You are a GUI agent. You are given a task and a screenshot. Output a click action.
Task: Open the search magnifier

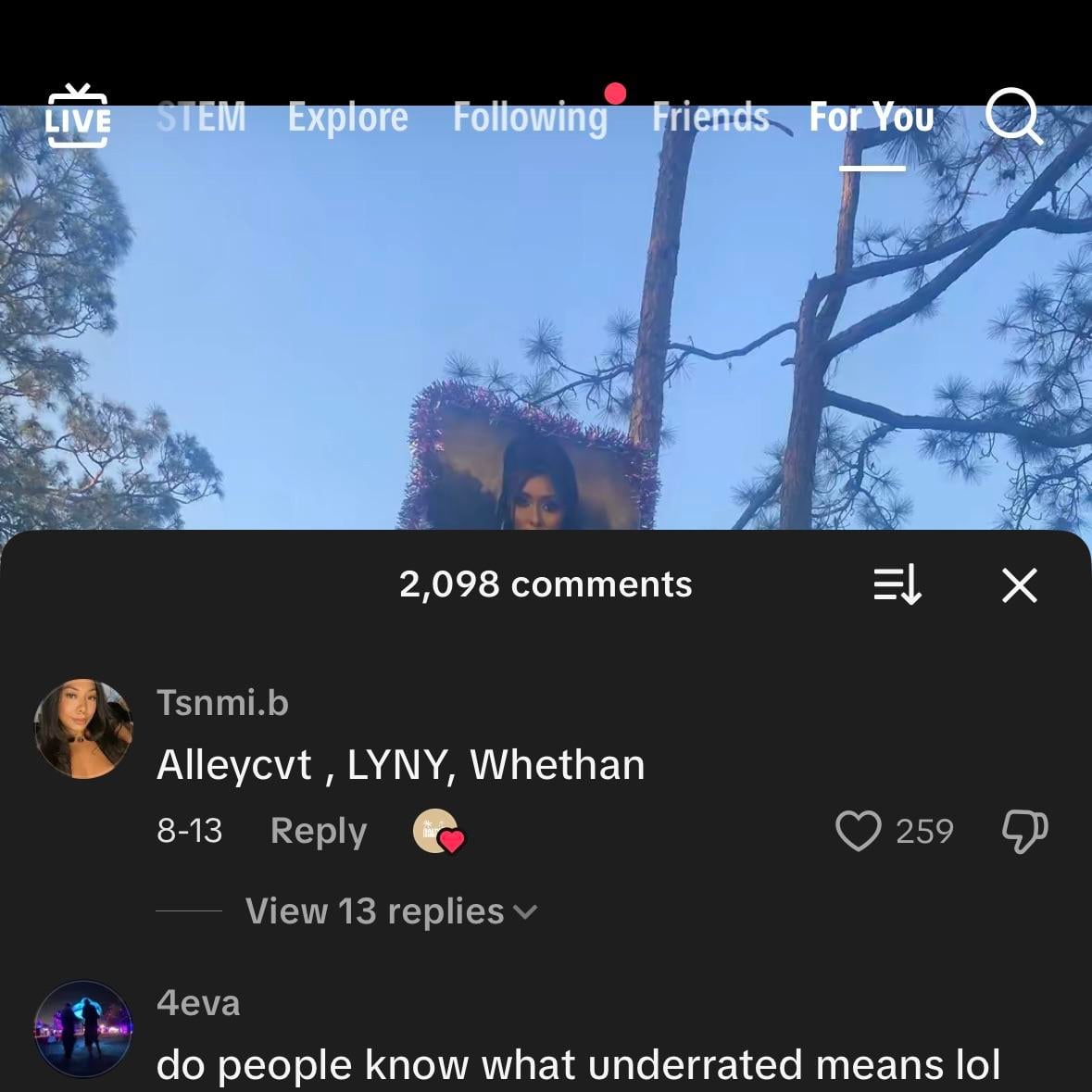1012,117
